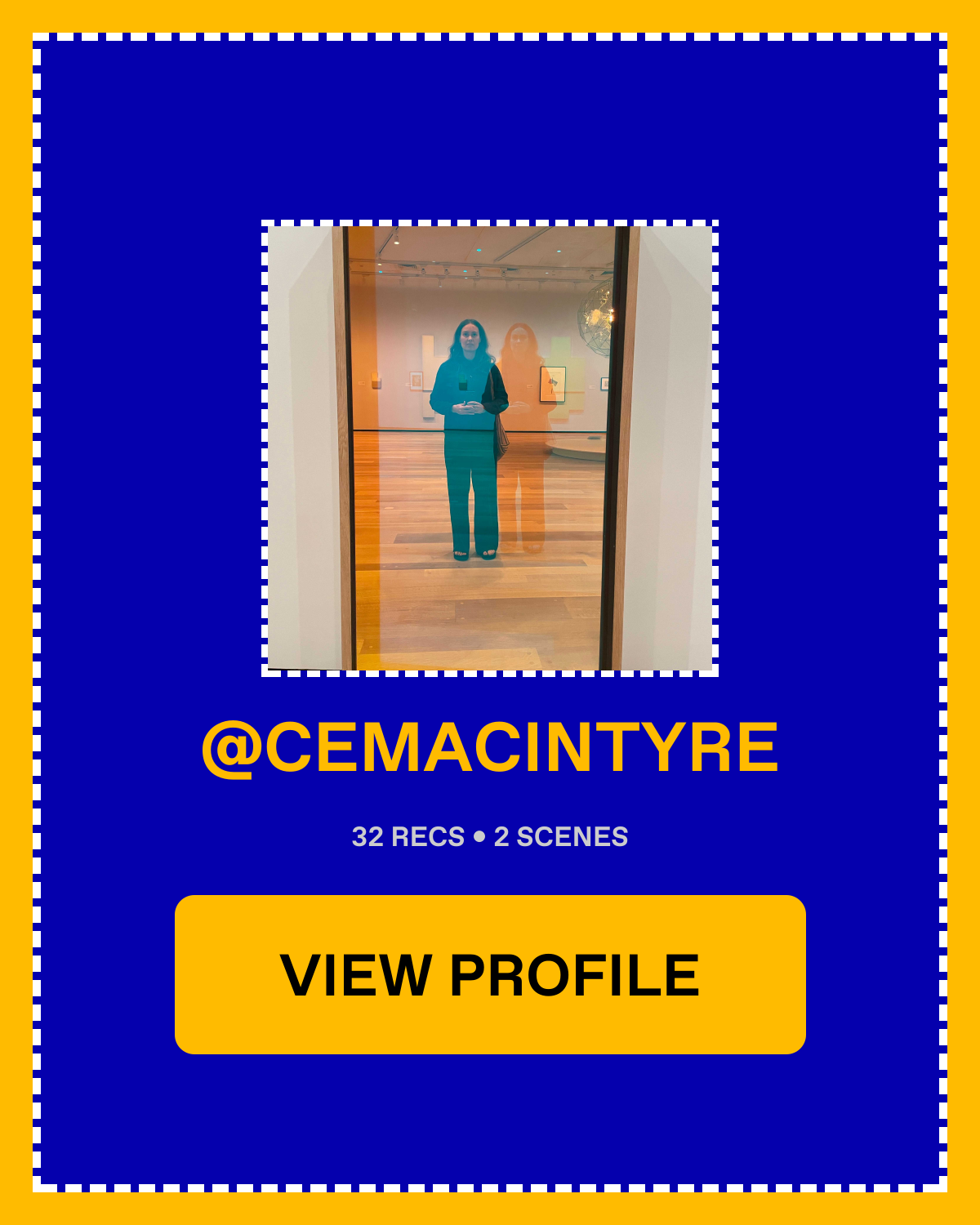980x1225 pixels.
Task: Tap the View Profile button
Action: (x=490, y=974)
